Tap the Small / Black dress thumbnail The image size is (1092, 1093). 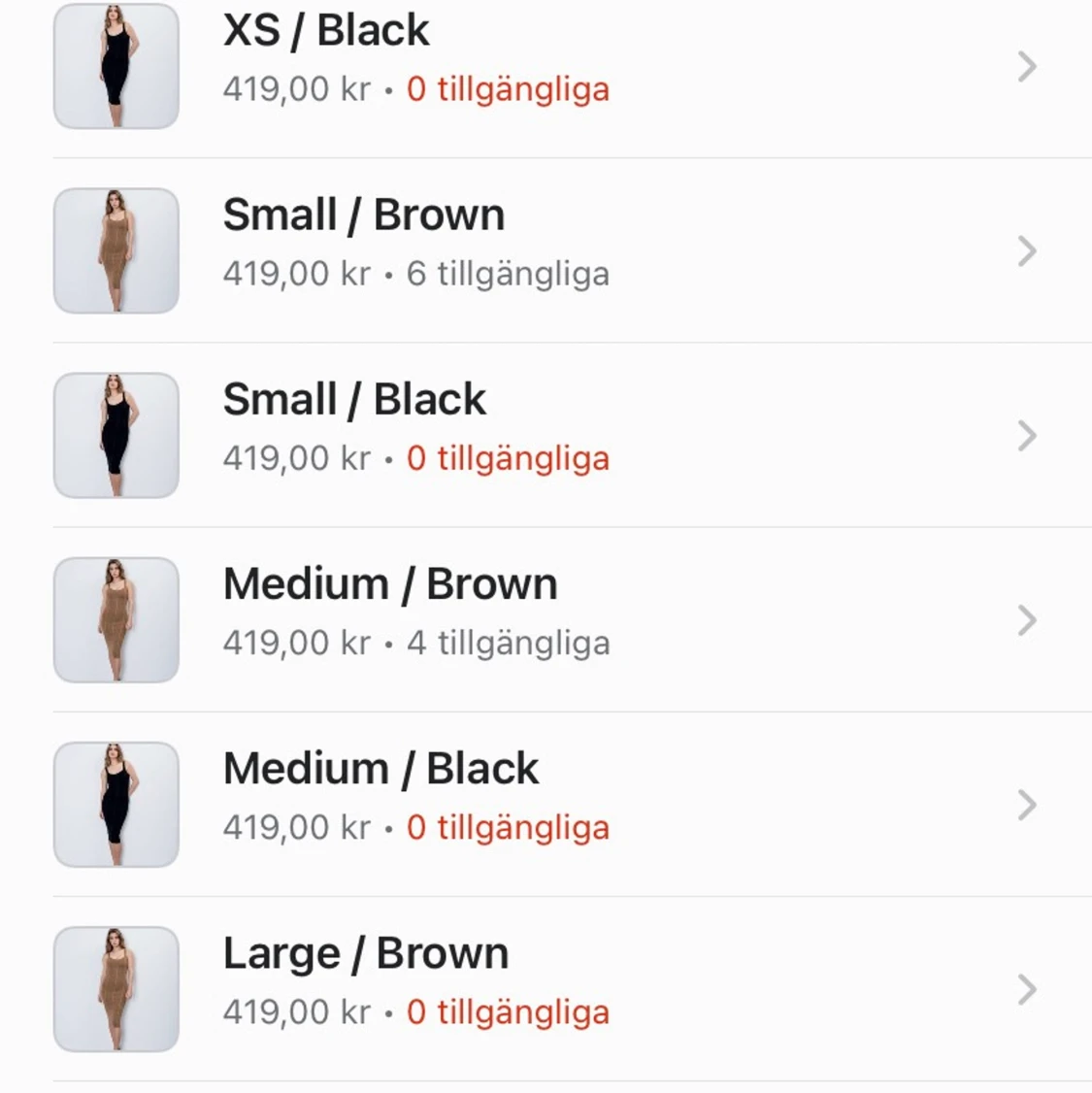(116, 435)
